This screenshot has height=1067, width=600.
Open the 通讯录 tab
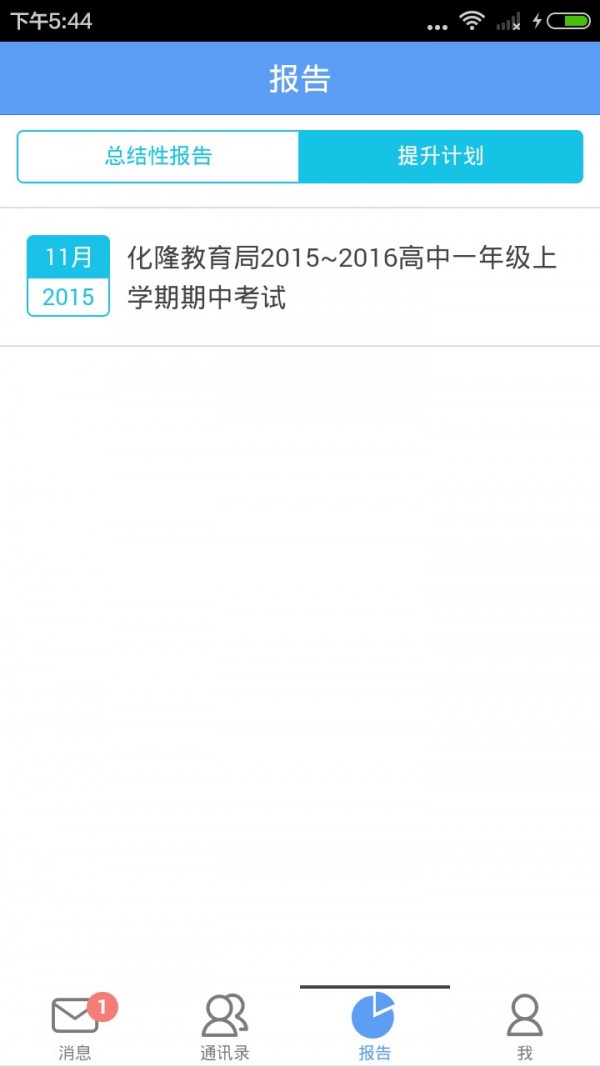point(225,1026)
